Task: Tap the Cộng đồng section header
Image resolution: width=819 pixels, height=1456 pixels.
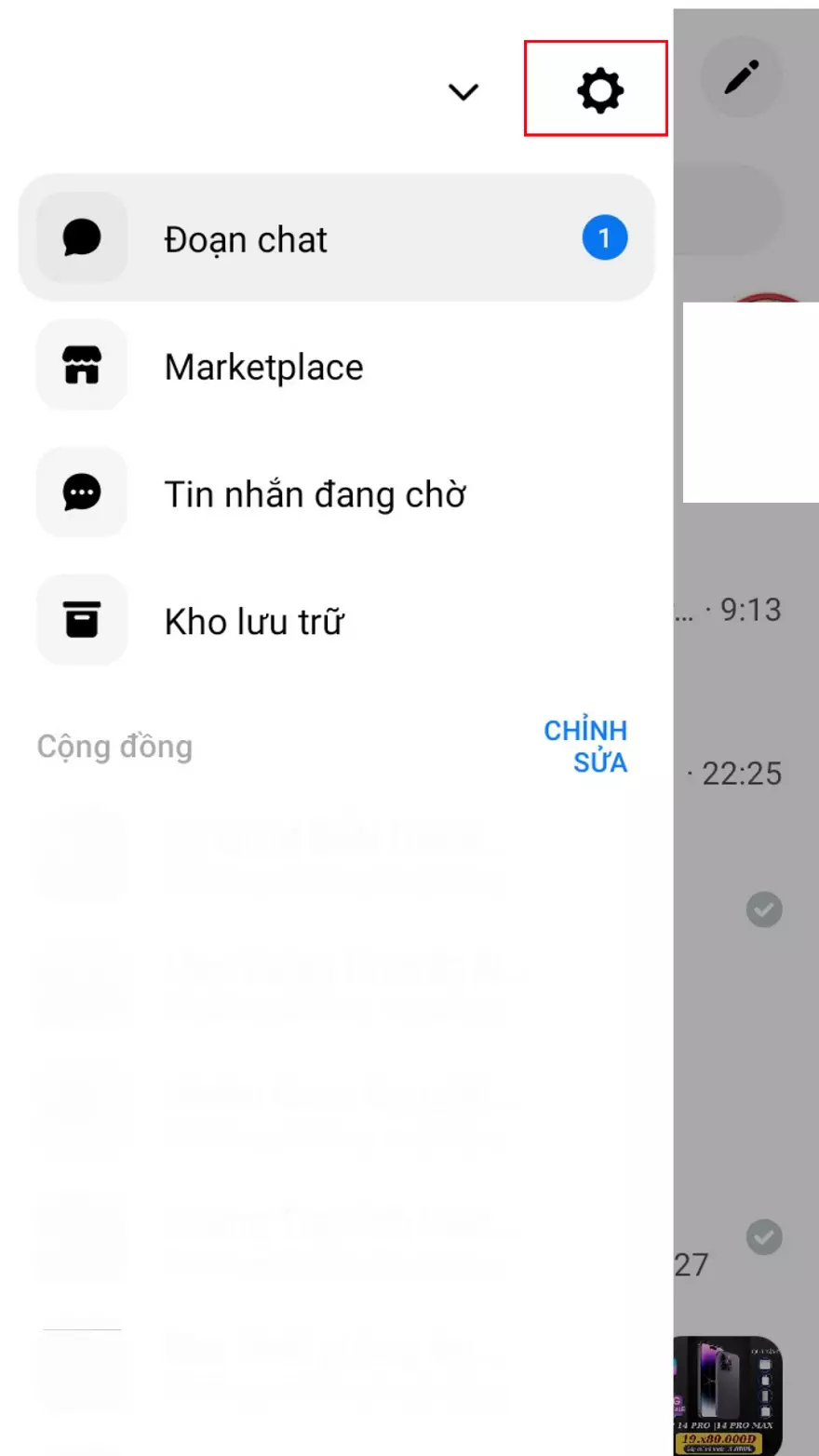Action: click(x=114, y=745)
